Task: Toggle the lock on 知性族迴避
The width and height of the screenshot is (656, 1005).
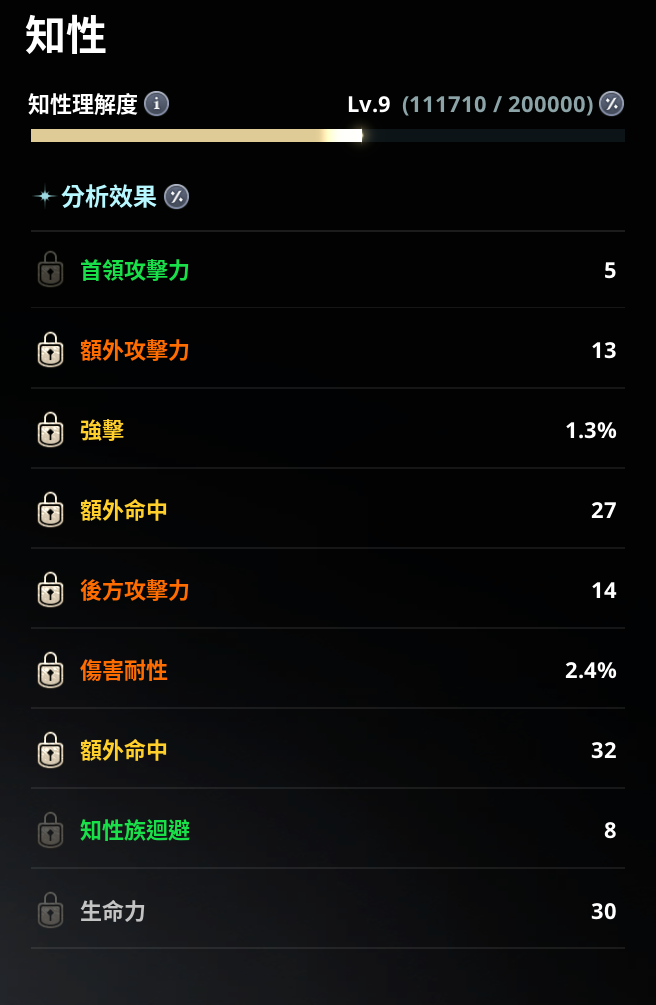Action: coord(50,830)
